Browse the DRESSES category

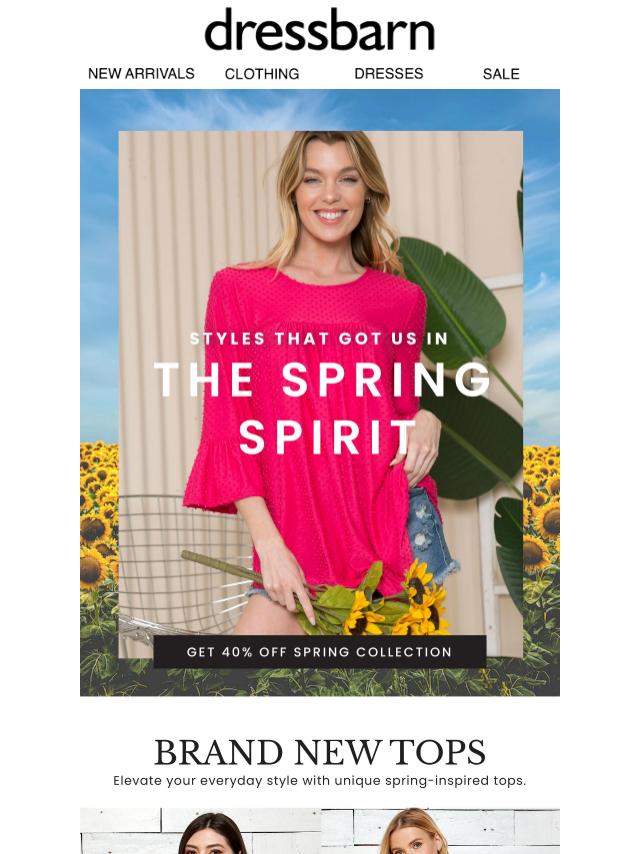pyautogui.click(x=388, y=74)
